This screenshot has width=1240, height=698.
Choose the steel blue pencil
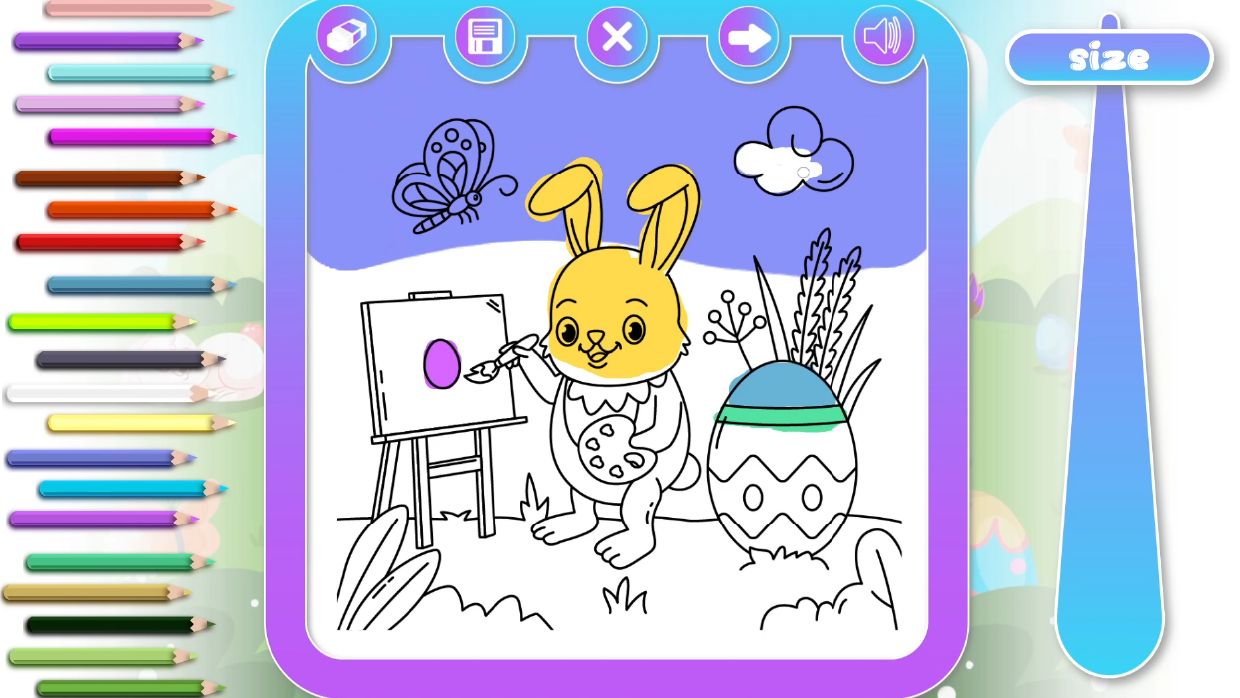pos(130,285)
